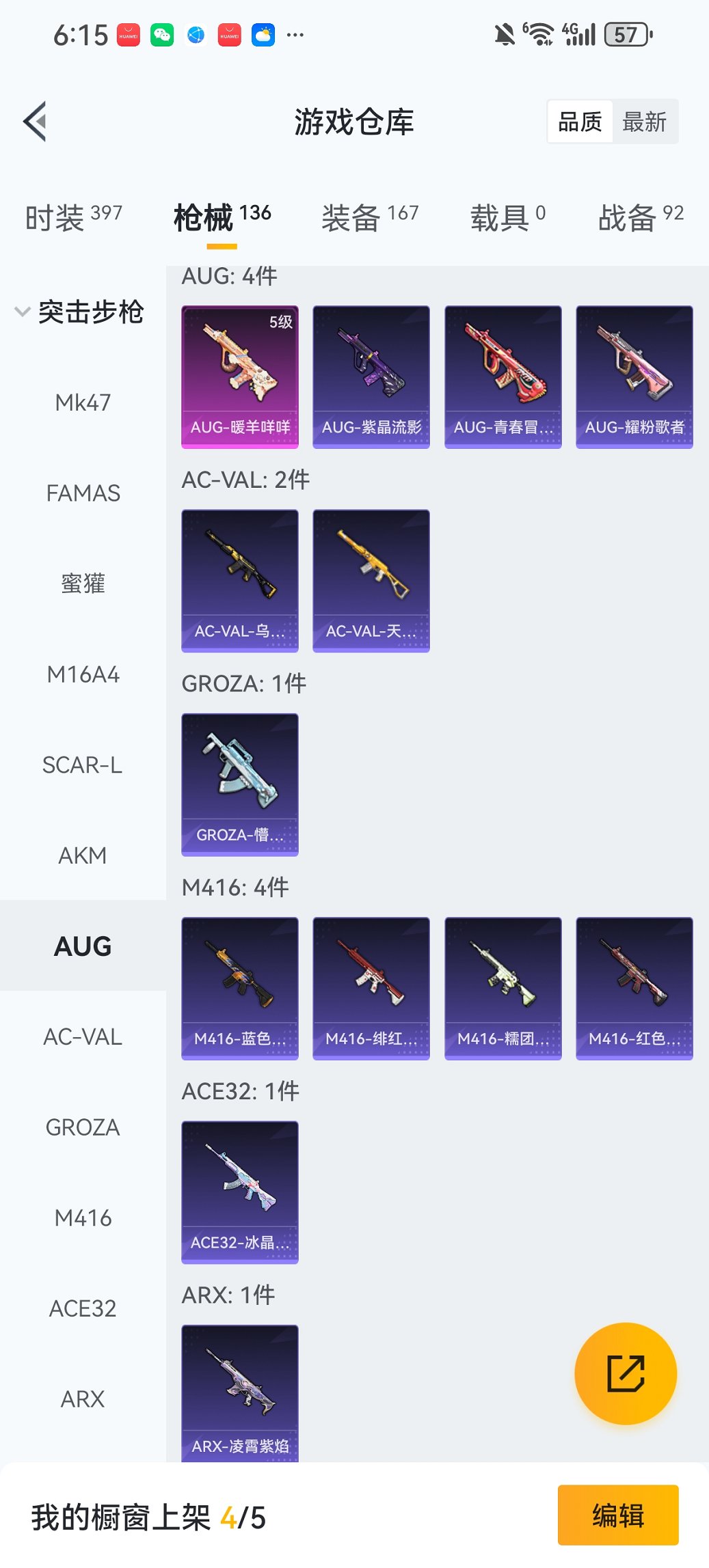
Task: Tap the 编辑 button
Action: point(618,1515)
